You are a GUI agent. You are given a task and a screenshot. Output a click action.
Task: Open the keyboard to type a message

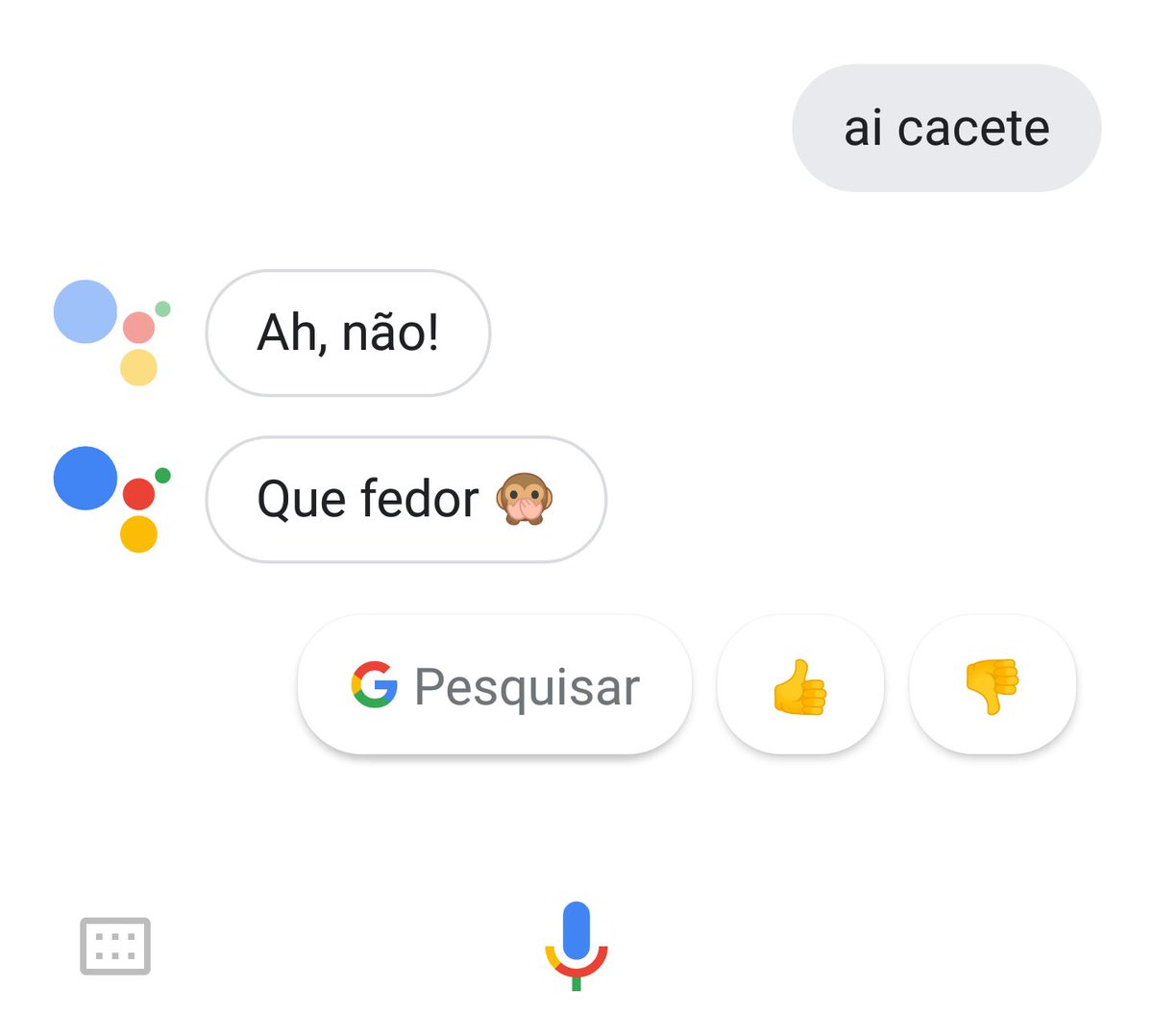(115, 946)
